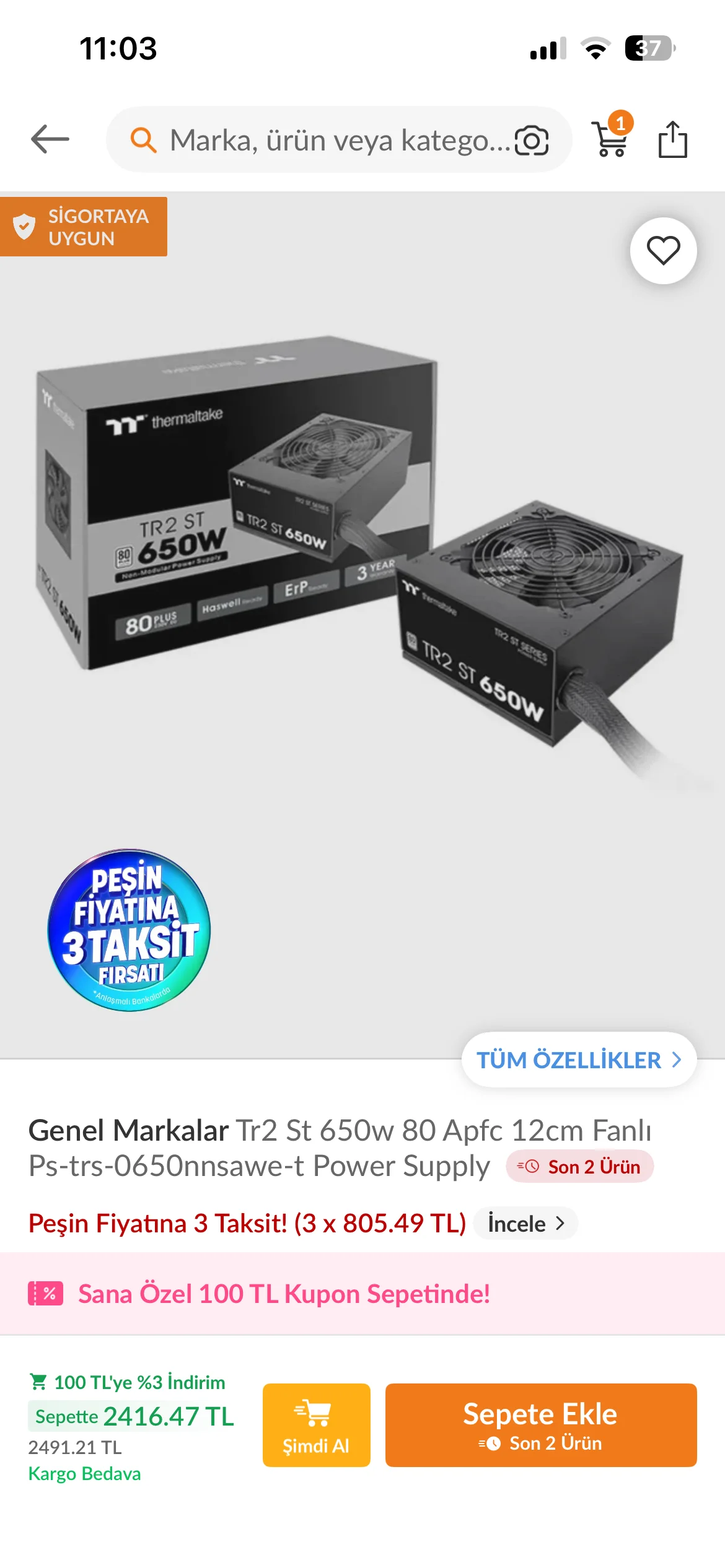Tap İncele for installment details
Image resolution: width=725 pixels, height=1568 pixels.
tap(526, 1224)
